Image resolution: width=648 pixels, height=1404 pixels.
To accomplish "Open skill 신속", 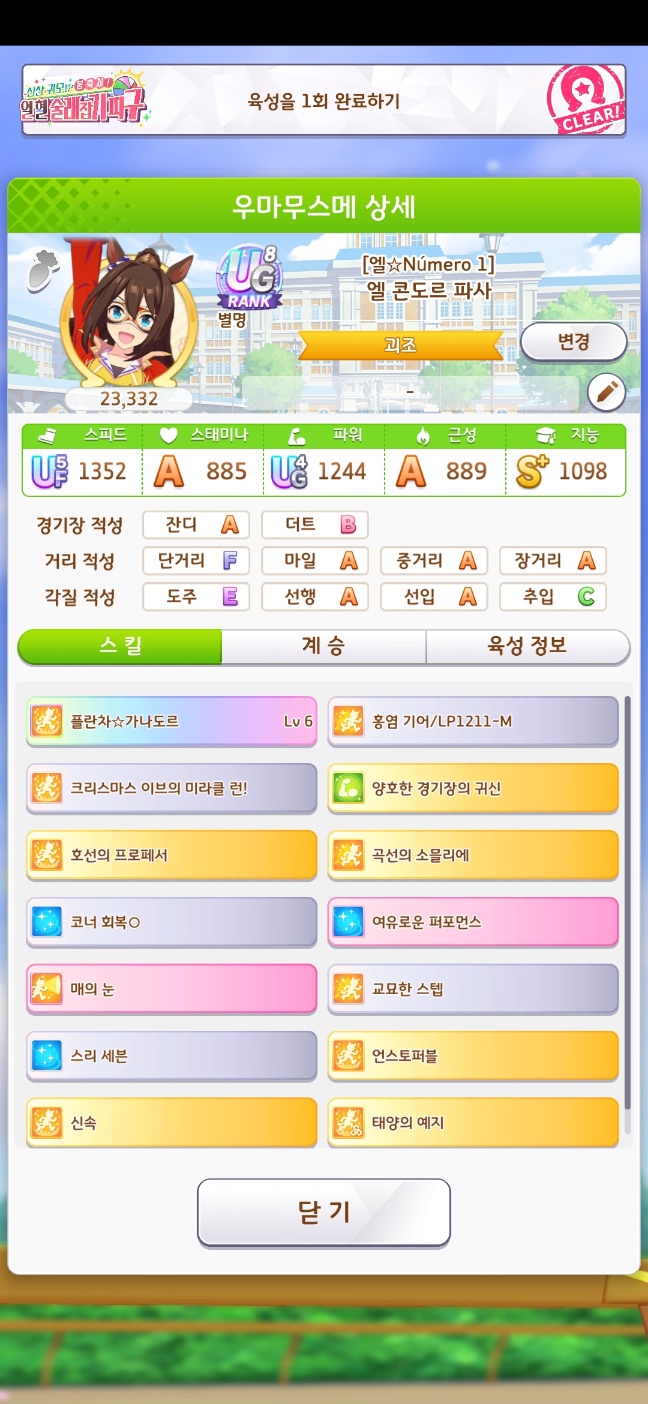I will tap(171, 1123).
